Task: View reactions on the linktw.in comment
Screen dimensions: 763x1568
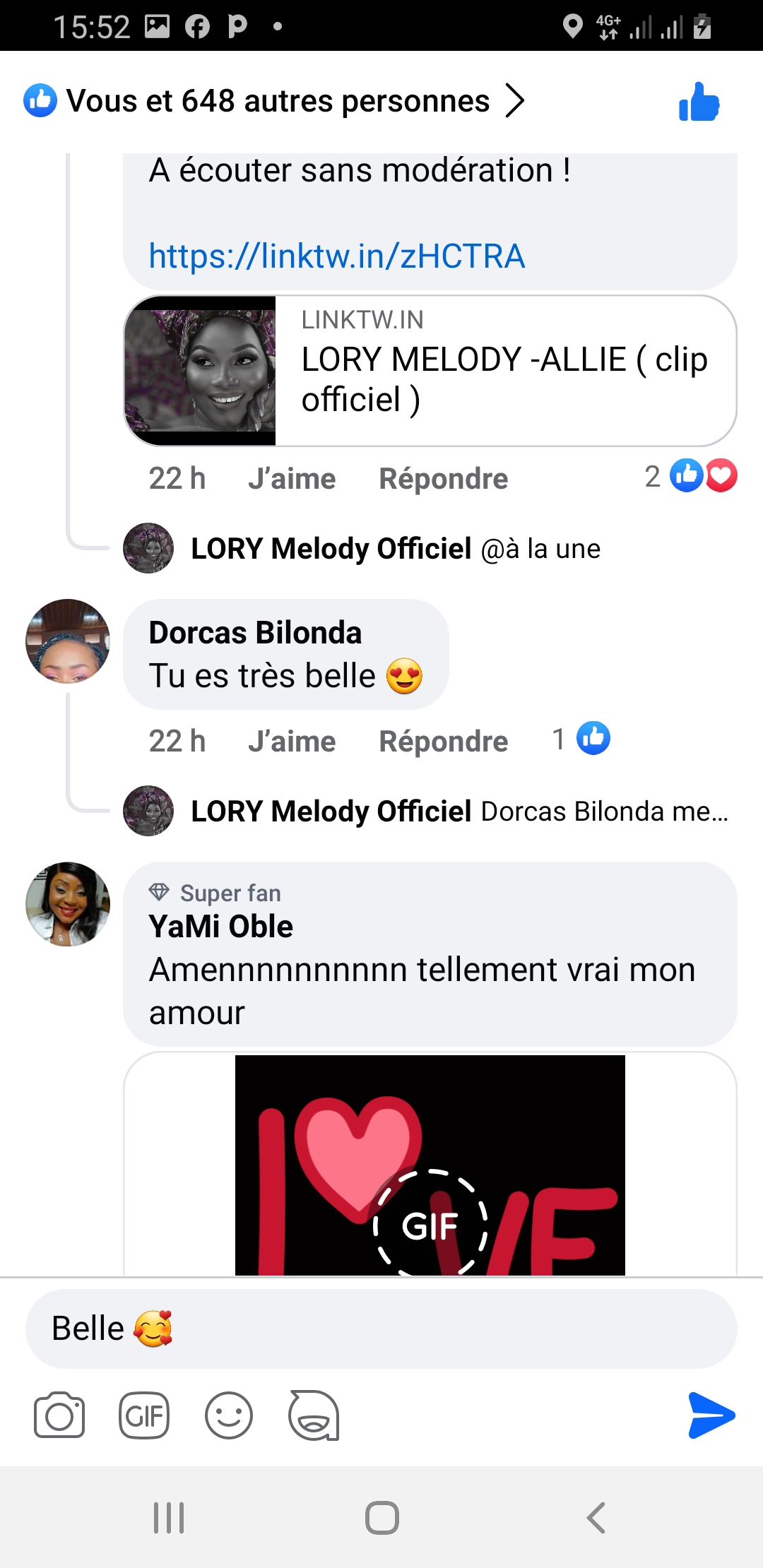Action: tap(690, 476)
